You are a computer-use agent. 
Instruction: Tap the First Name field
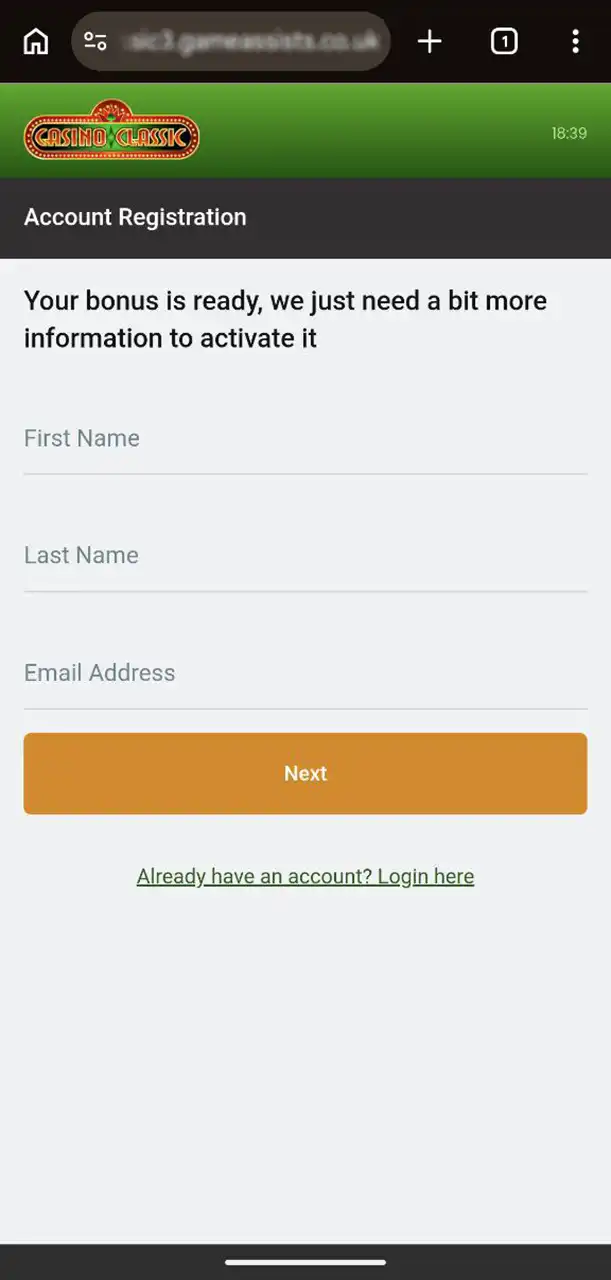point(305,439)
